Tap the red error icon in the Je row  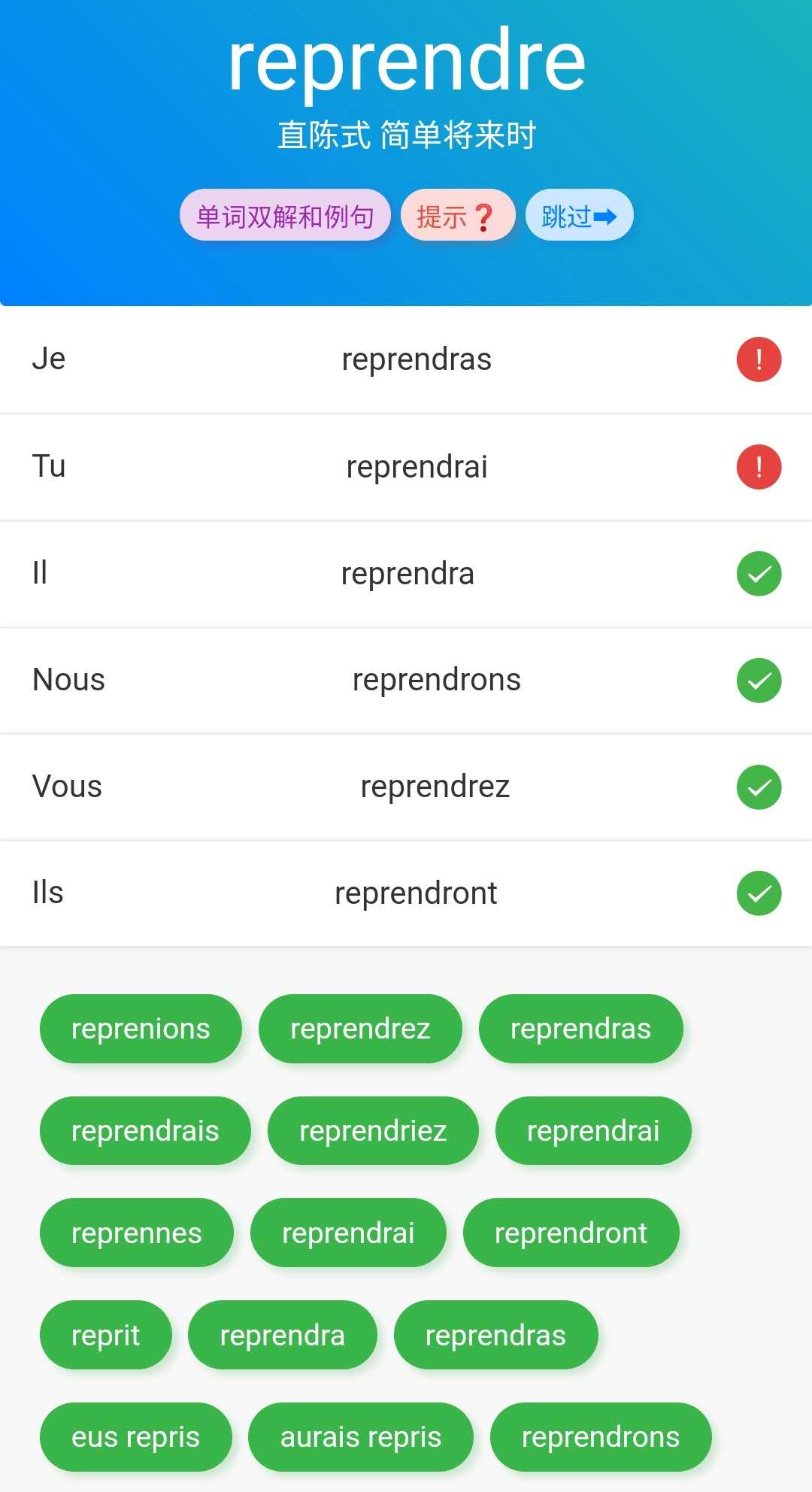(x=759, y=359)
